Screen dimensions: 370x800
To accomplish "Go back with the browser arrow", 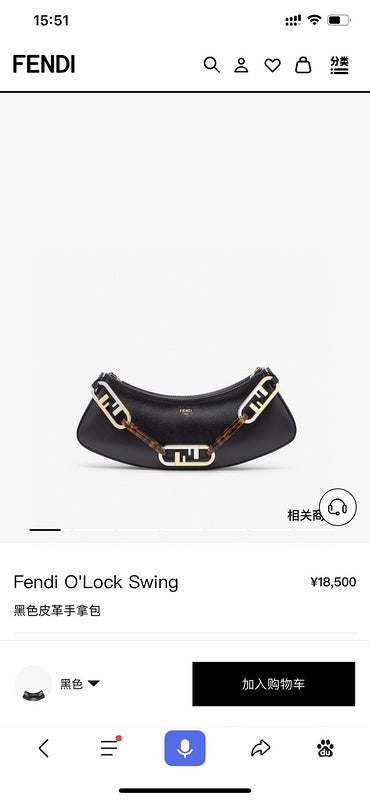I will coord(44,748).
